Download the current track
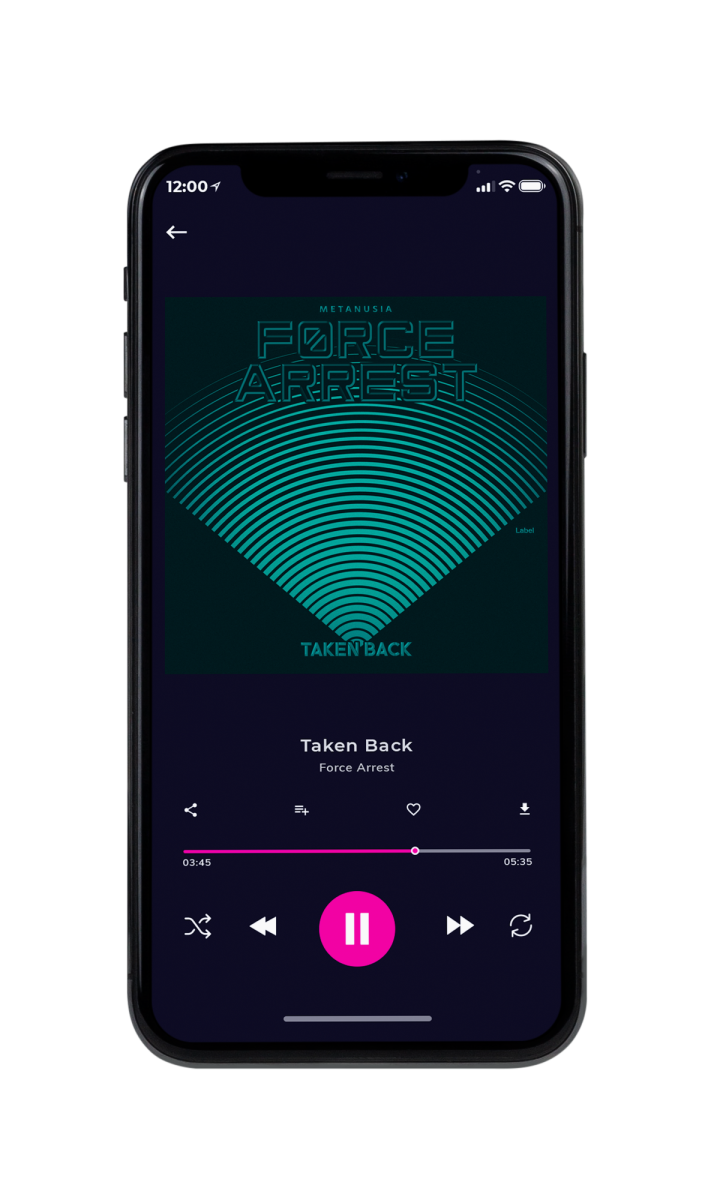720x1200 pixels. click(524, 810)
